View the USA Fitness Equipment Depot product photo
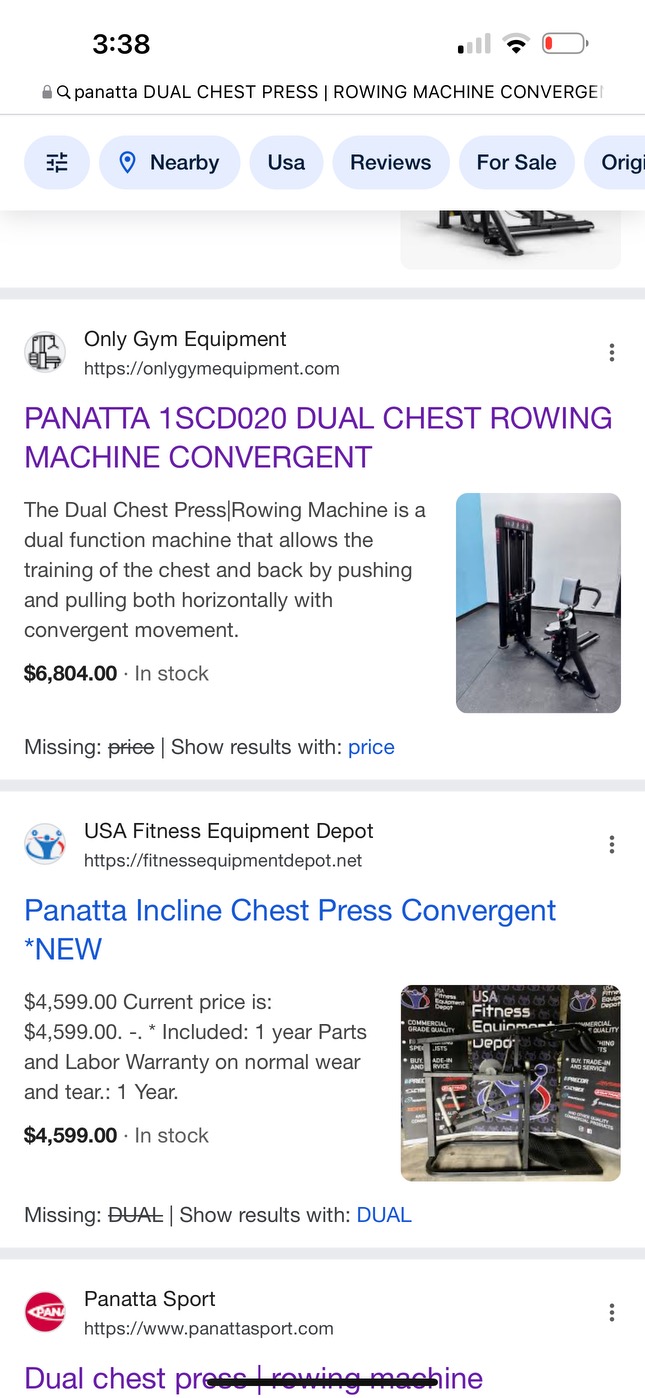The height and width of the screenshot is (1398, 645). coord(510,1083)
